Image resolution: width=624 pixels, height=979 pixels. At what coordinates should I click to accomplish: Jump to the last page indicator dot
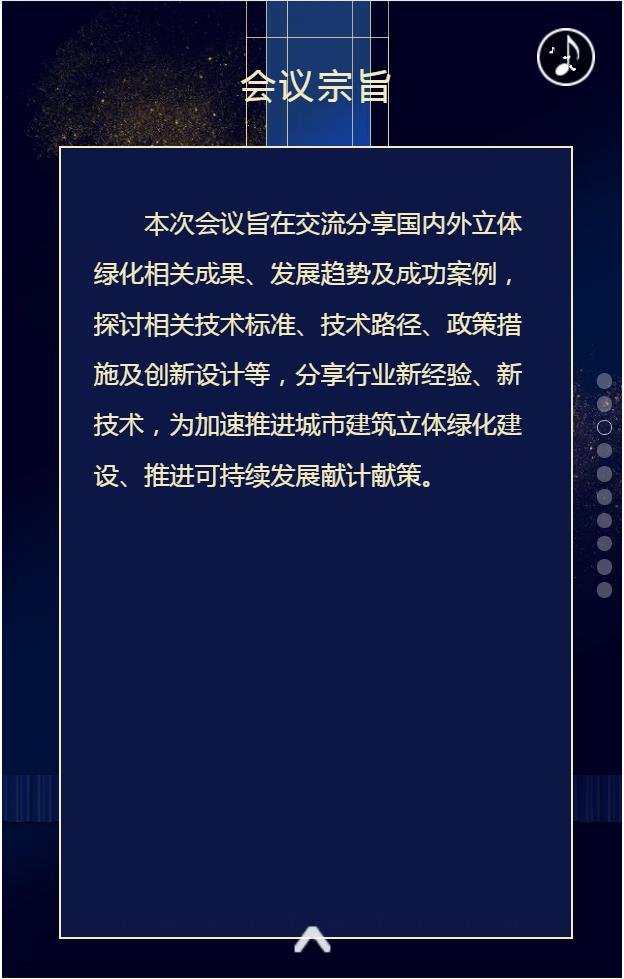click(x=604, y=590)
